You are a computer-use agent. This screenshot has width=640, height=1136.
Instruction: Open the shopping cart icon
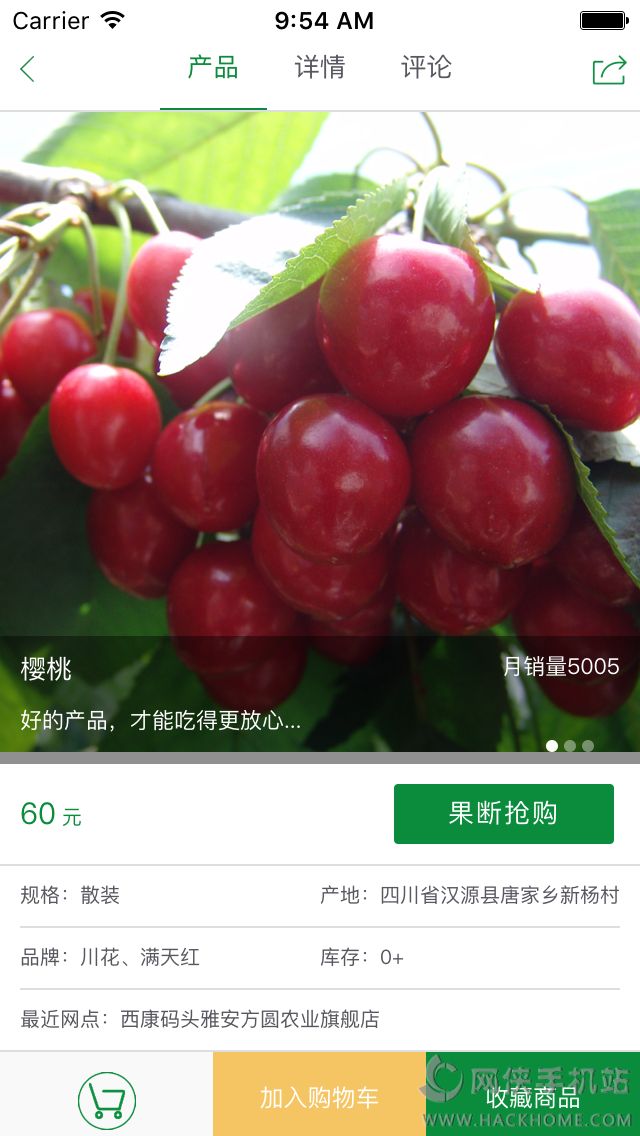[106, 1100]
